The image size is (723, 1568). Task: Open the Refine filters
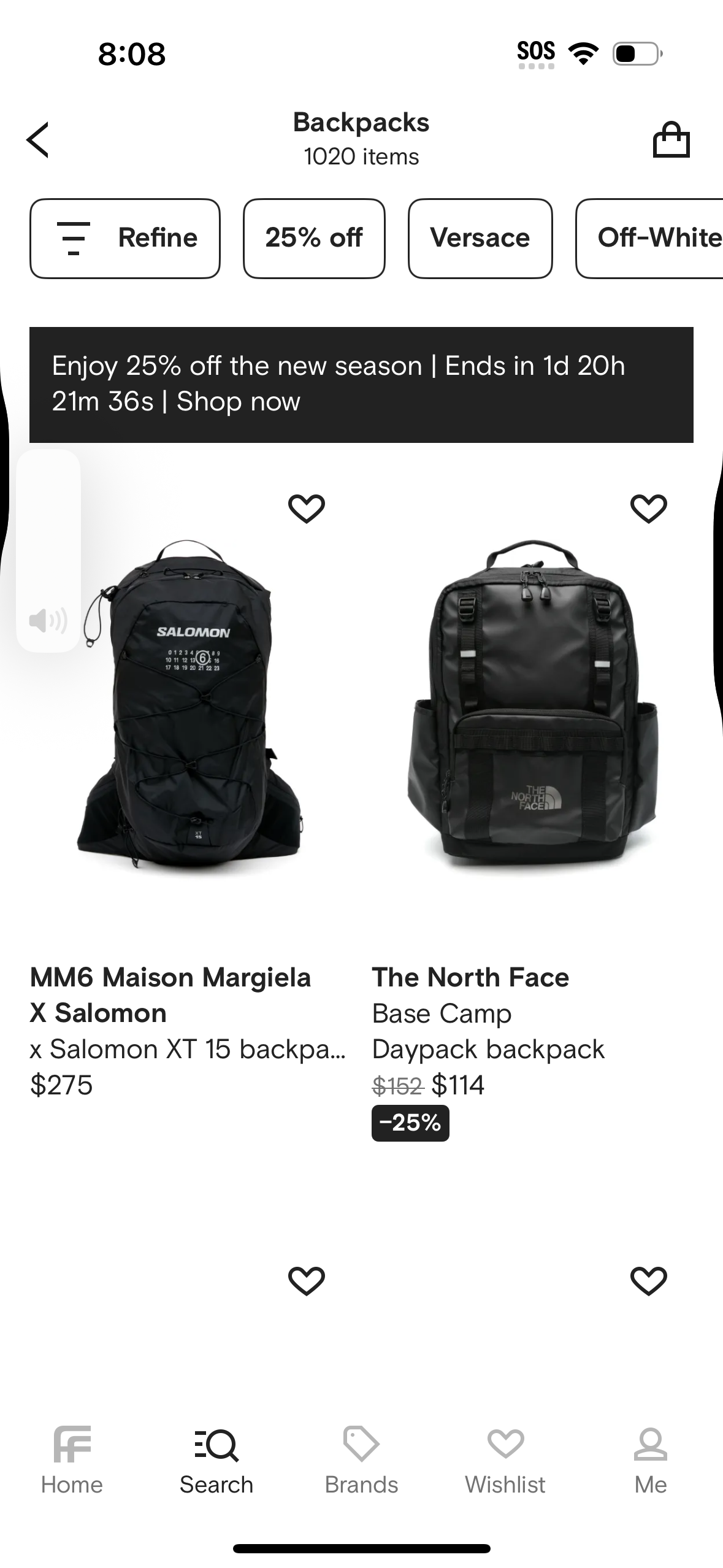pos(125,238)
